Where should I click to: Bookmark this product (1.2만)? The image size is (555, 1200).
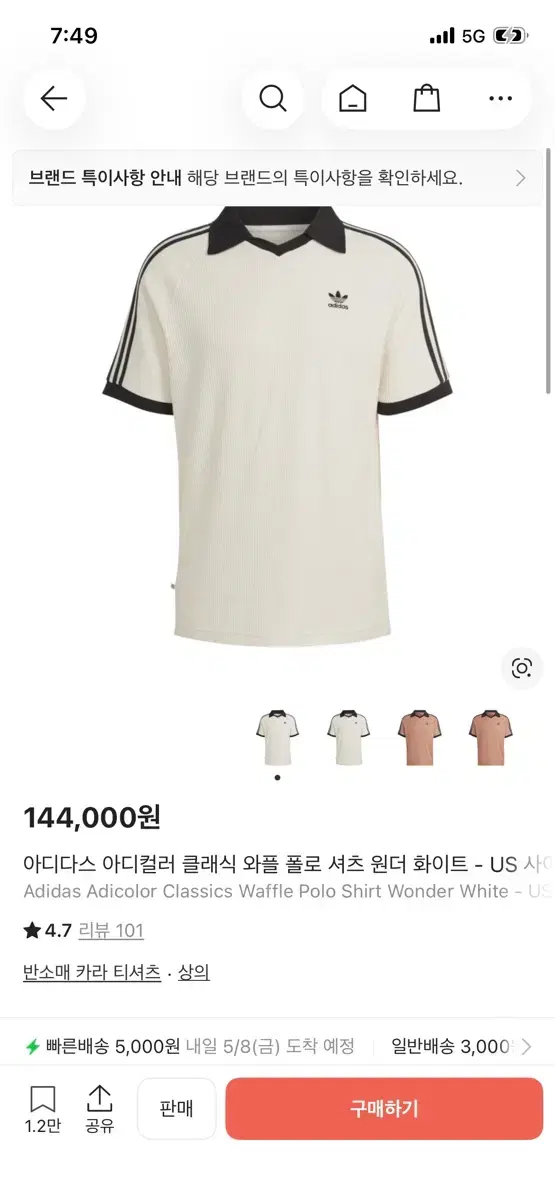[42, 1109]
